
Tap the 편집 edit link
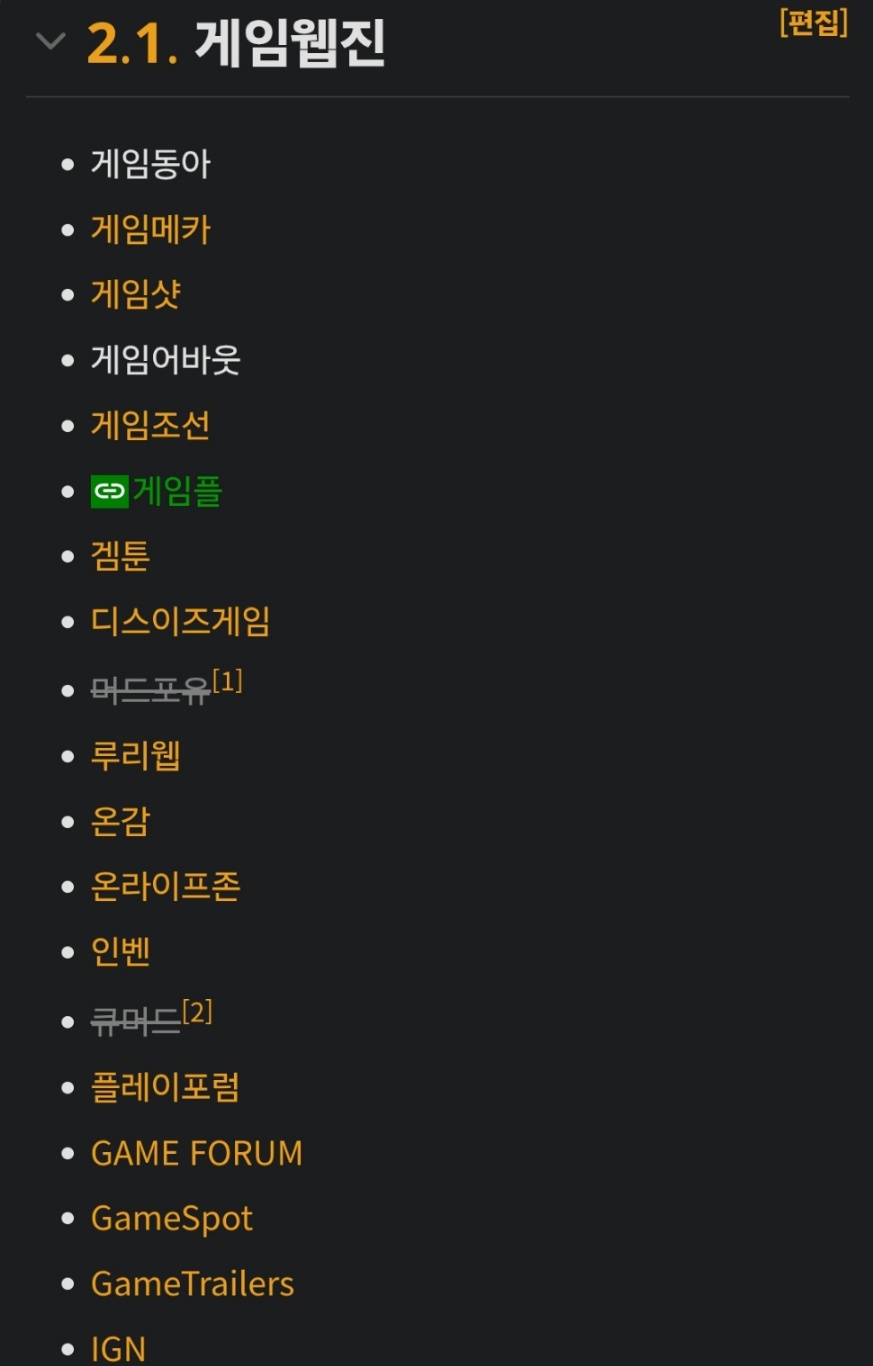click(813, 23)
